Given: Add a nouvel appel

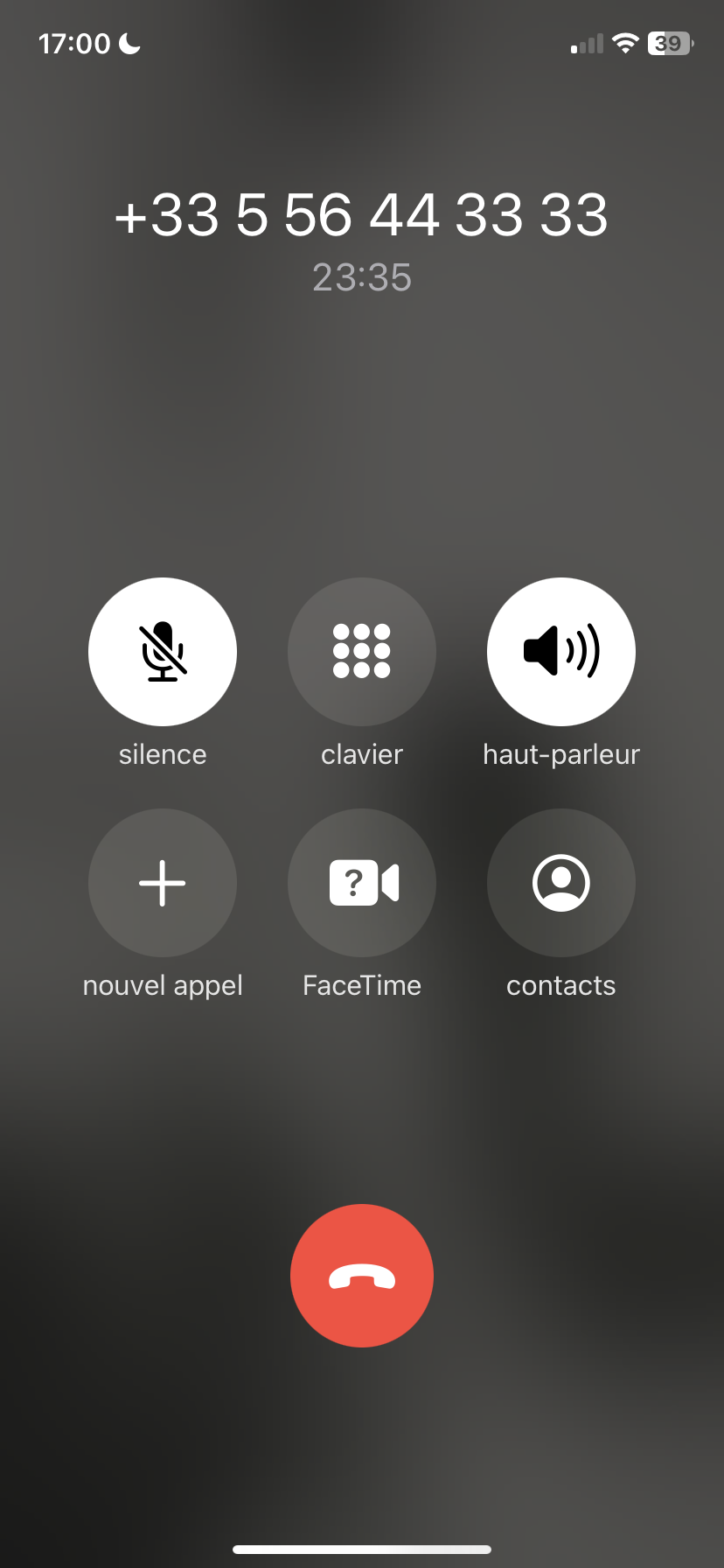Looking at the screenshot, I should coord(163,883).
